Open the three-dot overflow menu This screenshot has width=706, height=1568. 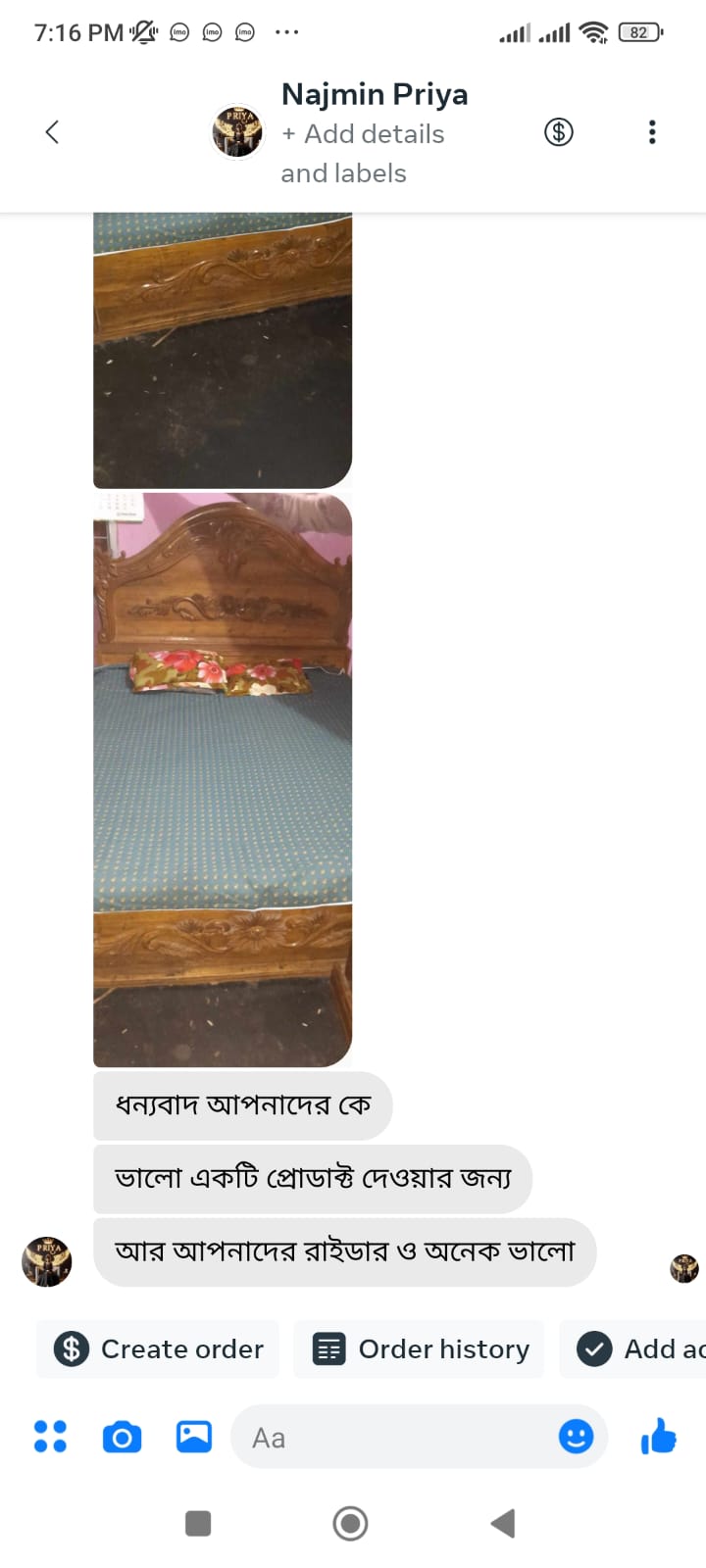[x=652, y=132]
